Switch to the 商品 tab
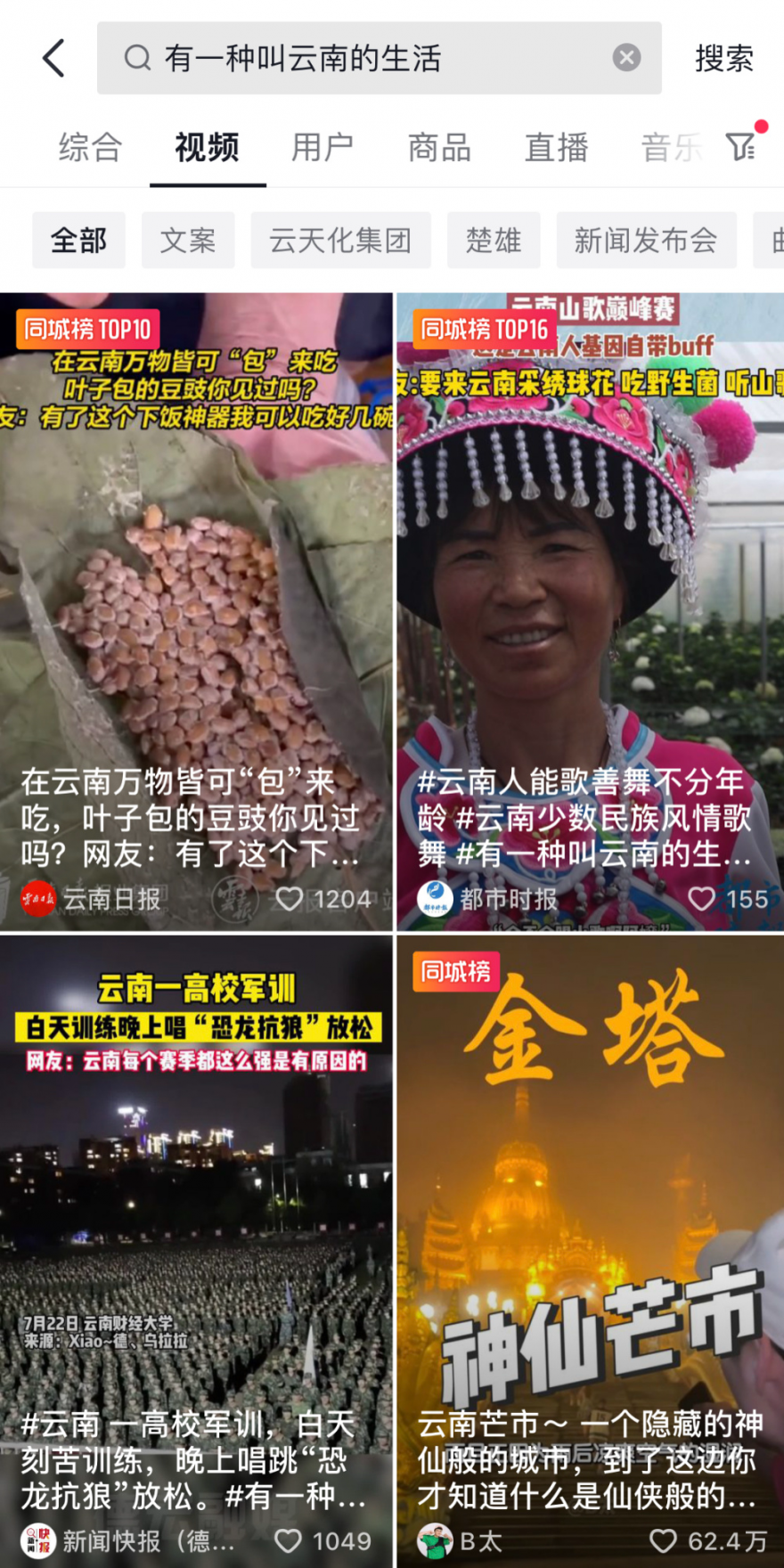The height and width of the screenshot is (1568, 784). coord(439,148)
